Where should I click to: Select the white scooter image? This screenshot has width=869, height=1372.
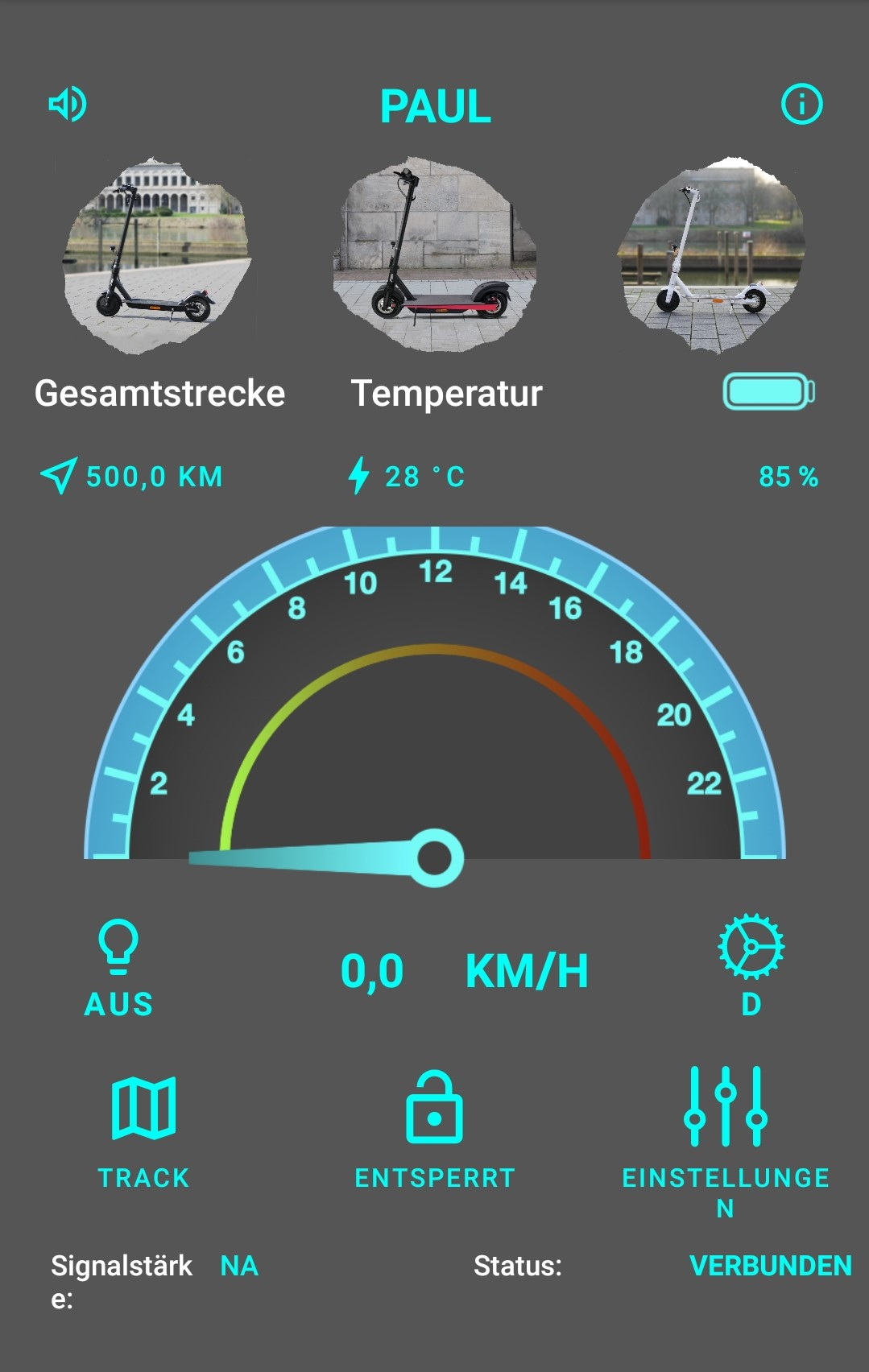coord(712,255)
